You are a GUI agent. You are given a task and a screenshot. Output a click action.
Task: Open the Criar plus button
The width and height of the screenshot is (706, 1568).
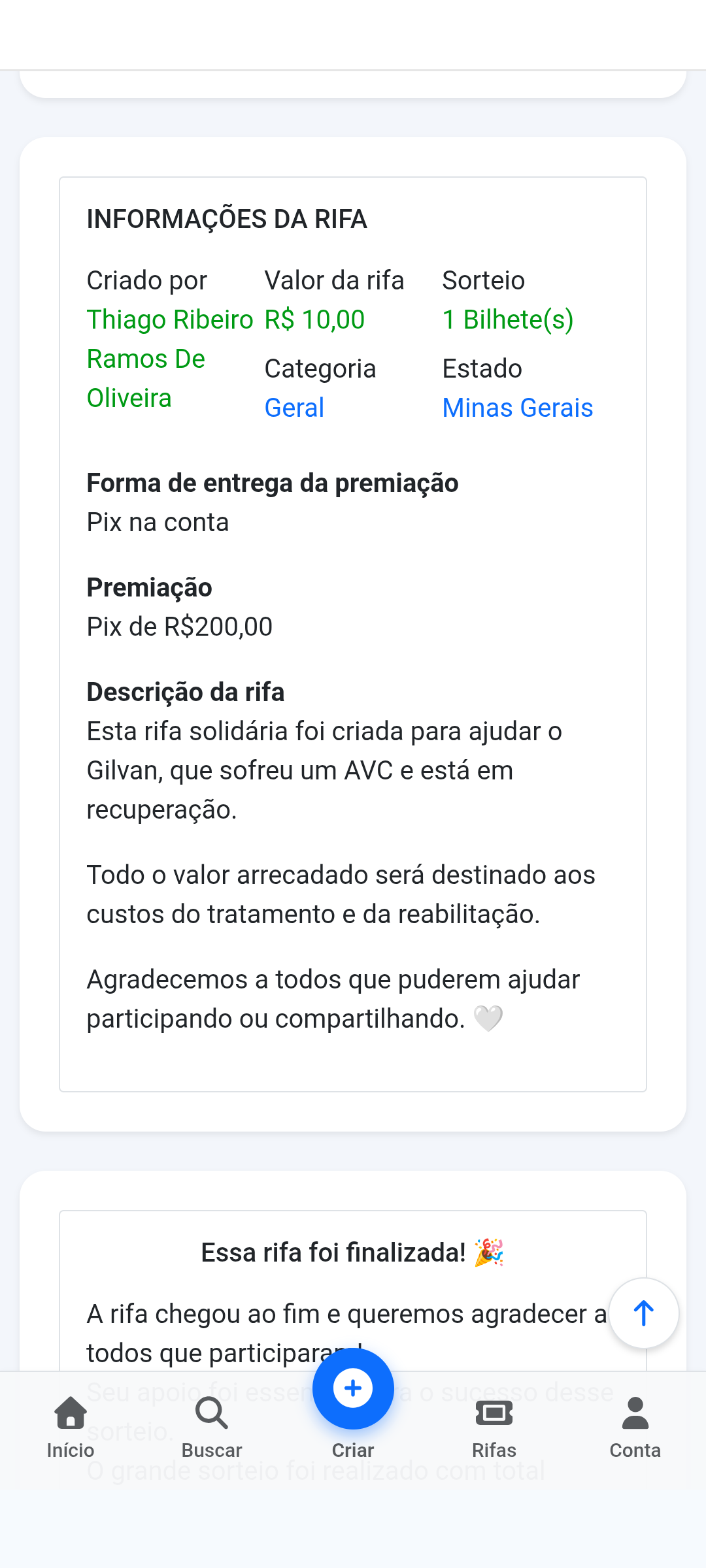click(352, 1390)
